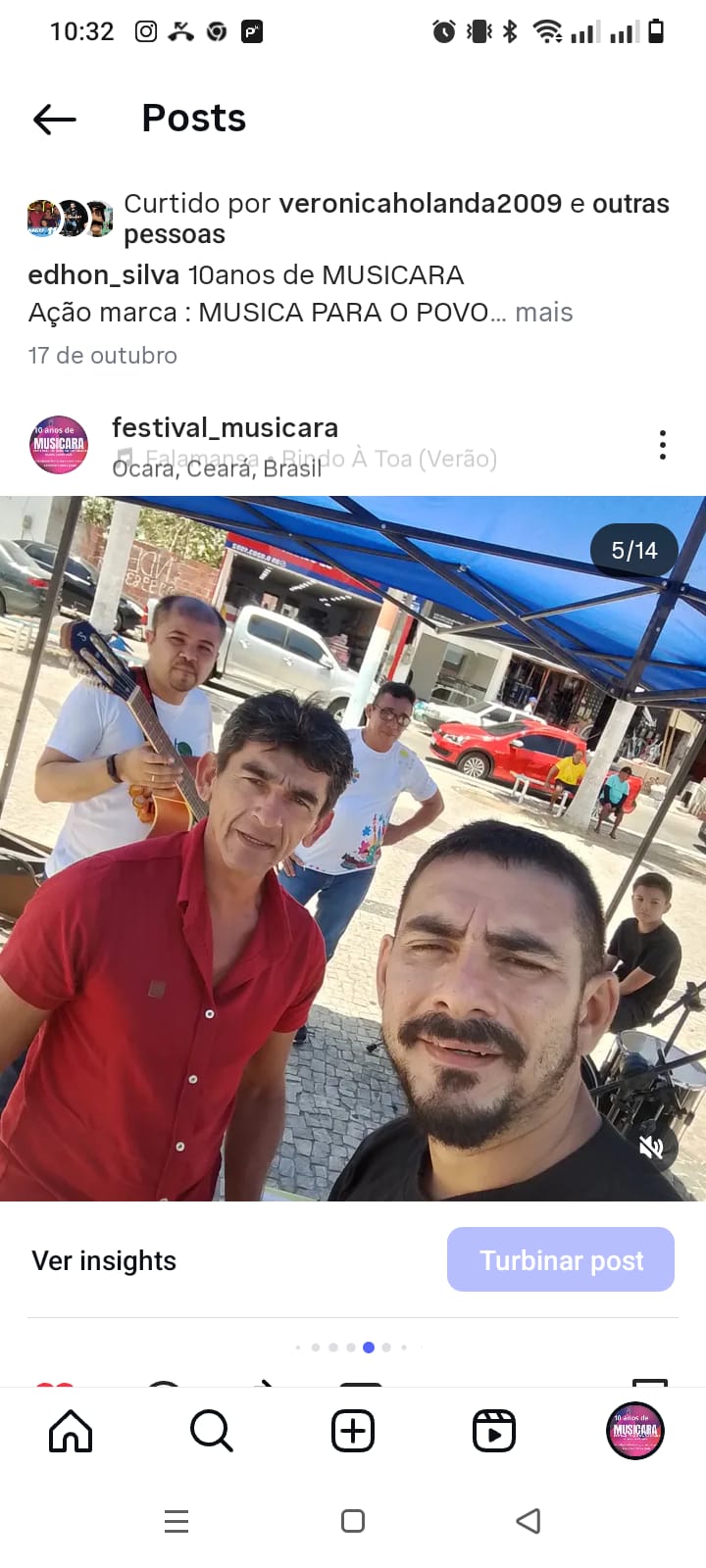This screenshot has width=706, height=1568.
Task: Tap the "Turbinar post" button
Action: coord(561,1260)
